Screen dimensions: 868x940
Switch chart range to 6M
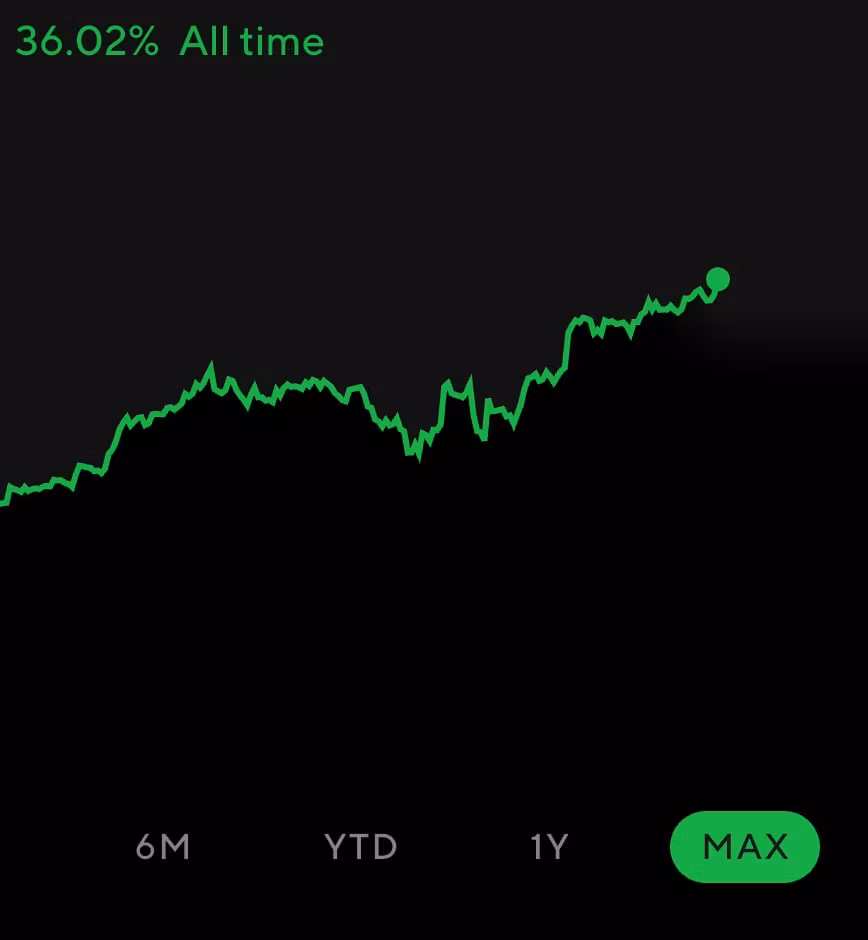click(163, 847)
